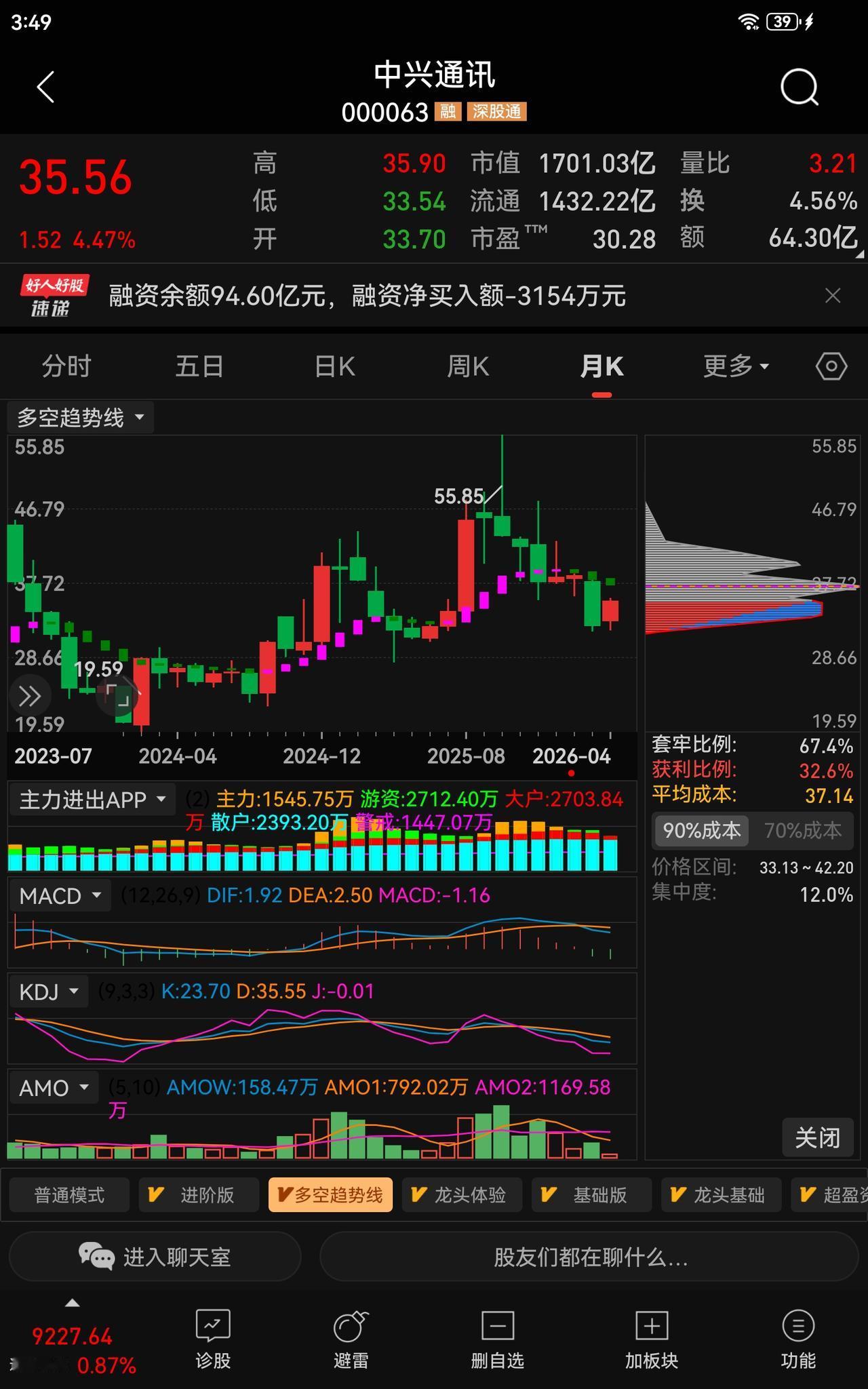Switch to the 分时 tab

(x=65, y=365)
